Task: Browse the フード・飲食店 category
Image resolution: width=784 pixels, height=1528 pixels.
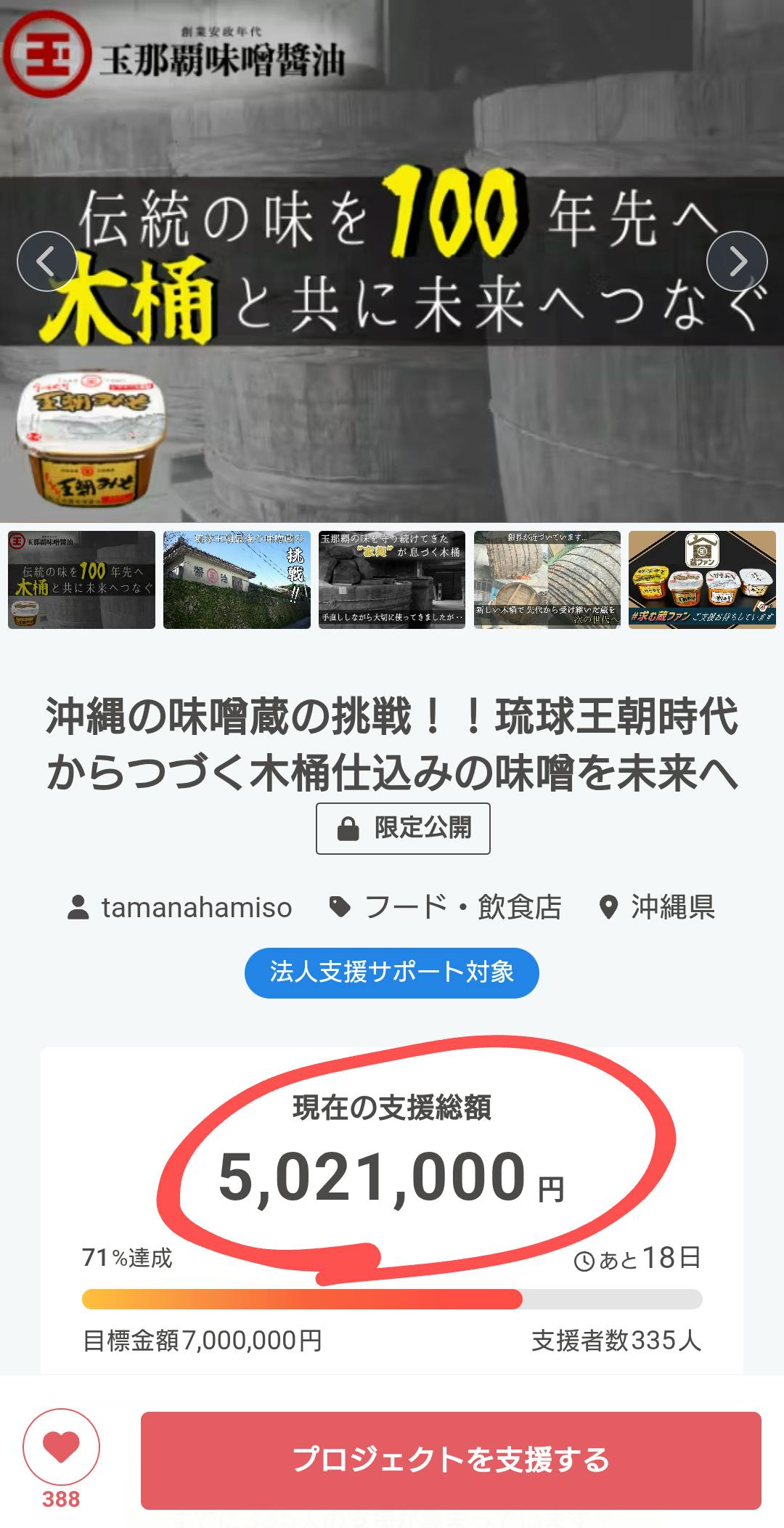Action: click(x=446, y=907)
